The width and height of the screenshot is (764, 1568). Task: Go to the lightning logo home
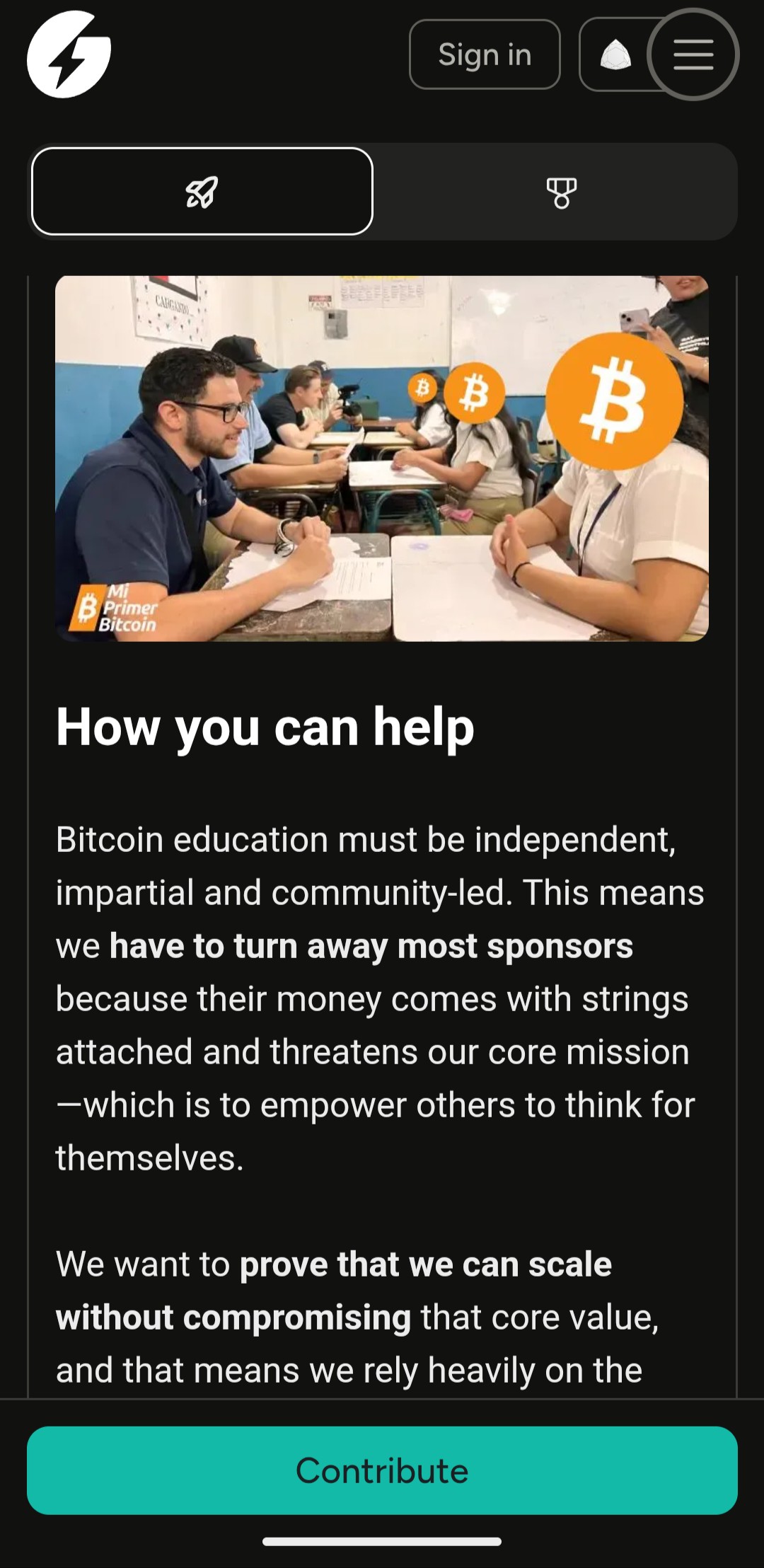click(69, 54)
